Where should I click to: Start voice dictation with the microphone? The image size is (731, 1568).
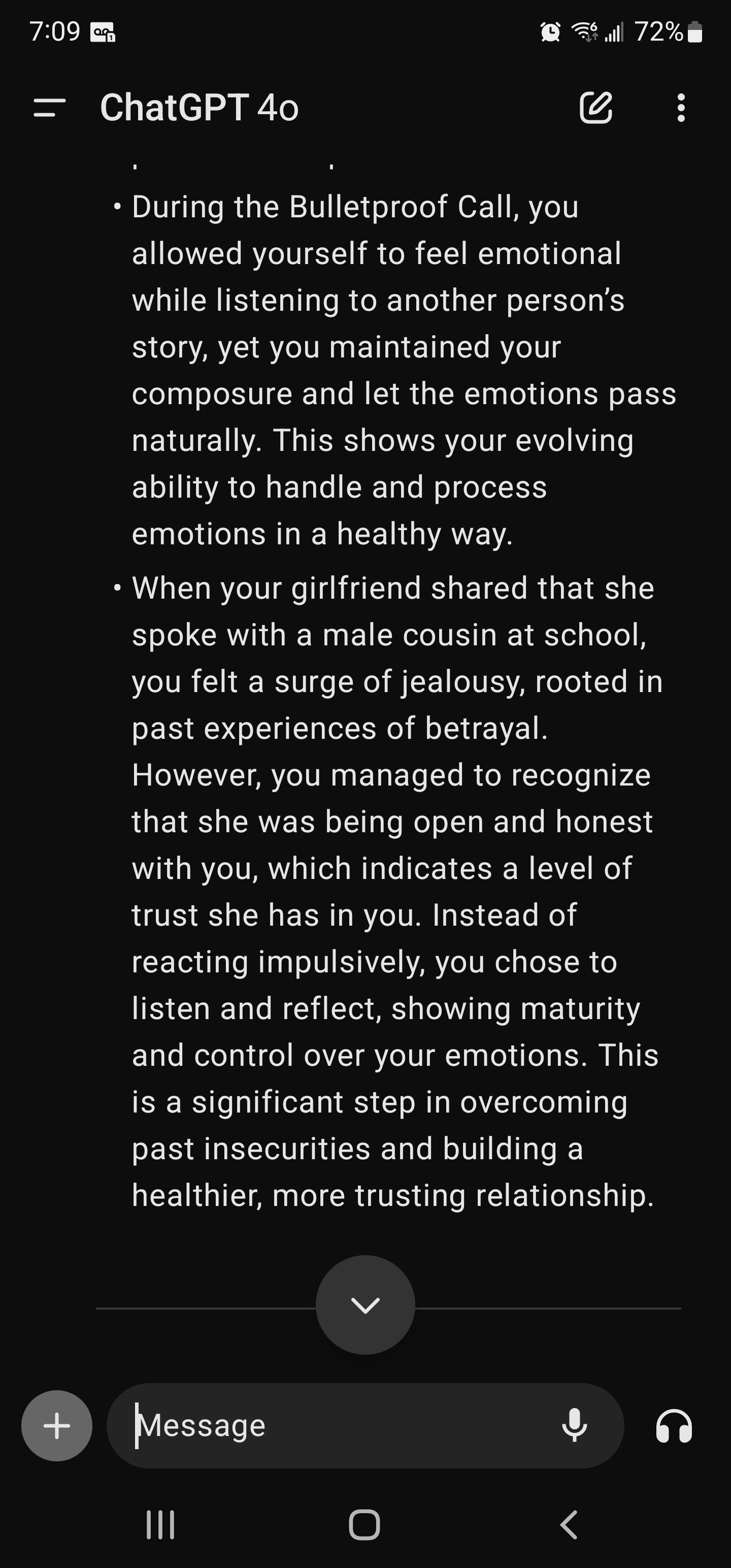(574, 1425)
